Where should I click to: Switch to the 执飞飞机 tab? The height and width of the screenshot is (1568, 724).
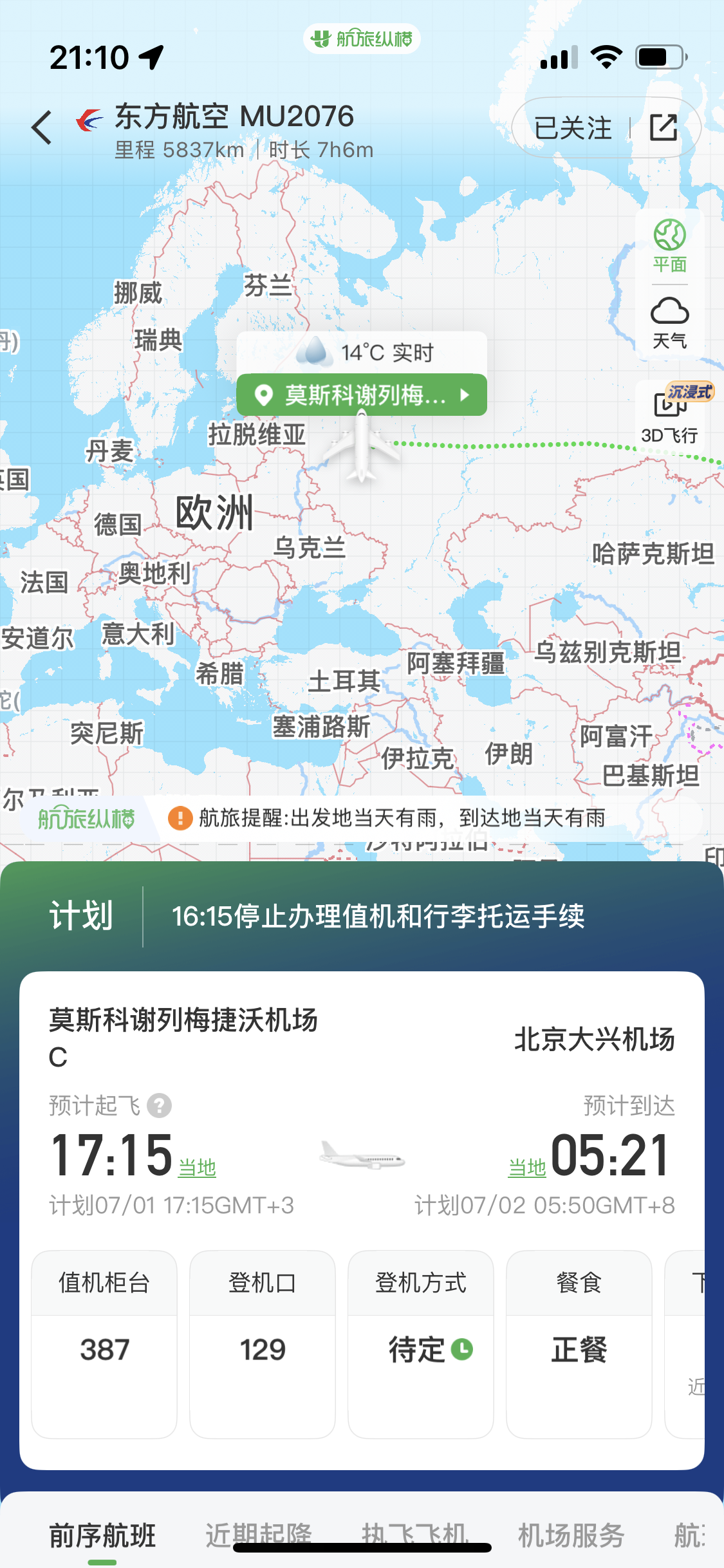(415, 1536)
